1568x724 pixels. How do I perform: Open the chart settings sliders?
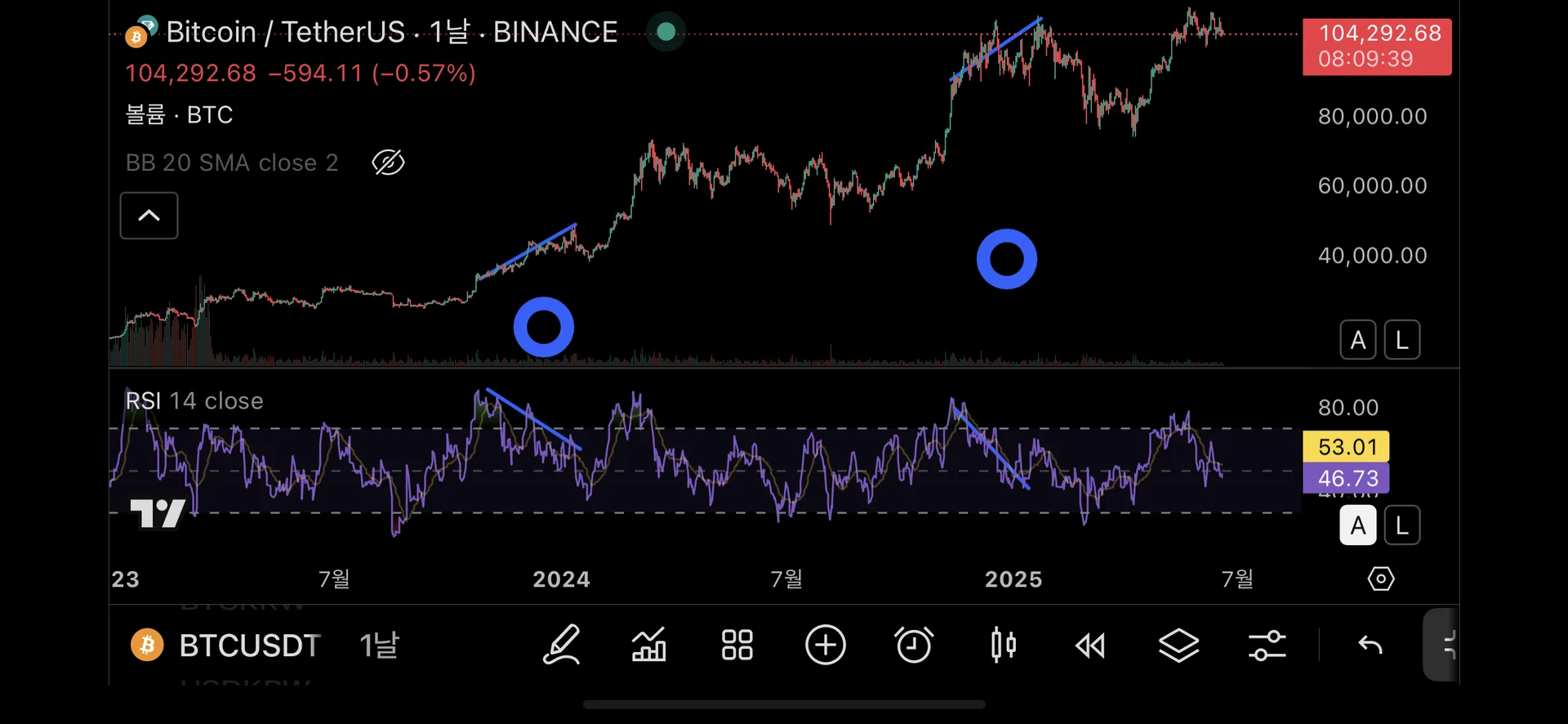(1267, 646)
